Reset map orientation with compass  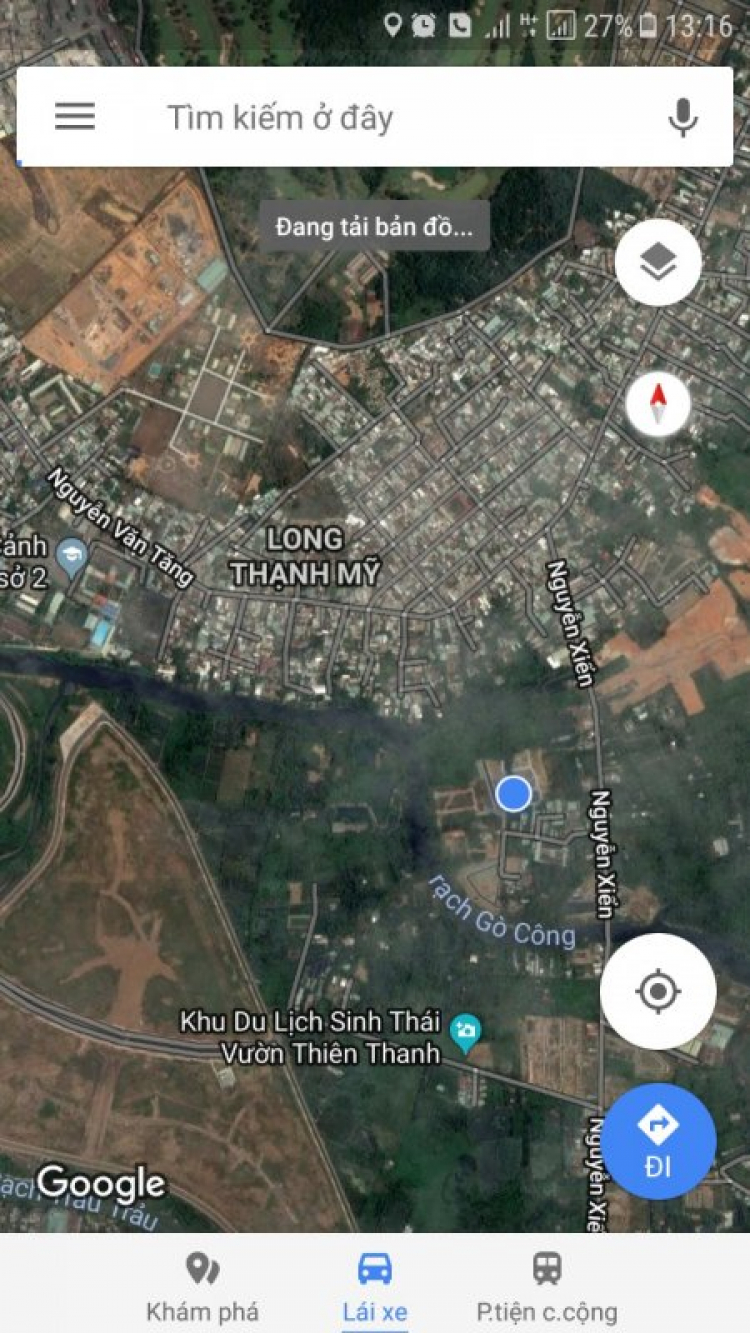[658, 404]
